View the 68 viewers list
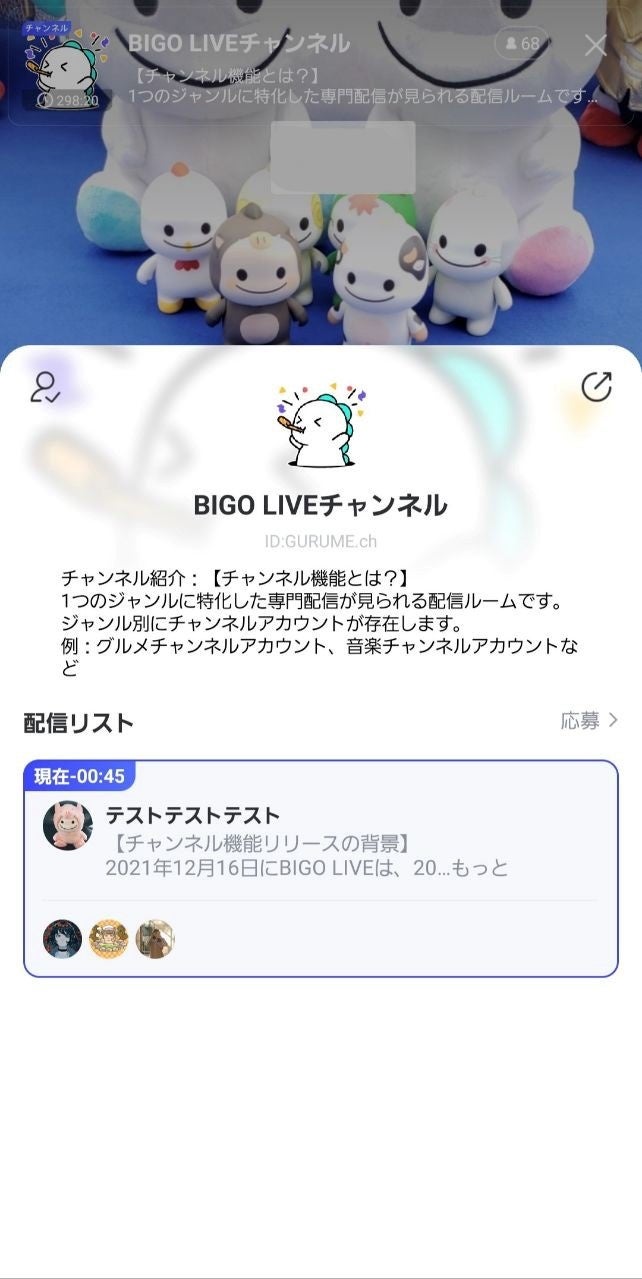The width and height of the screenshot is (642, 1279). click(x=522, y=44)
